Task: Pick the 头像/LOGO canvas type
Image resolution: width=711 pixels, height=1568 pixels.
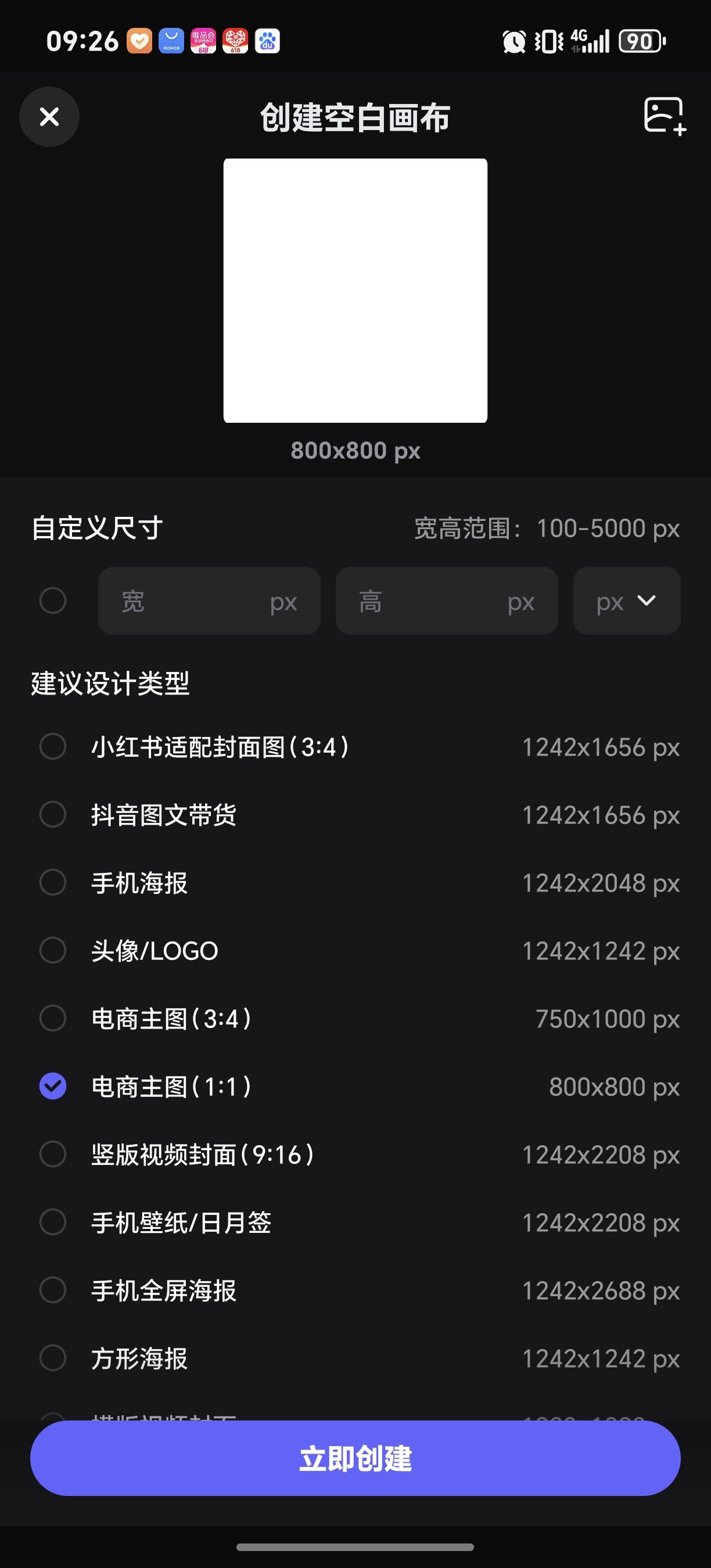Action: pos(355,951)
